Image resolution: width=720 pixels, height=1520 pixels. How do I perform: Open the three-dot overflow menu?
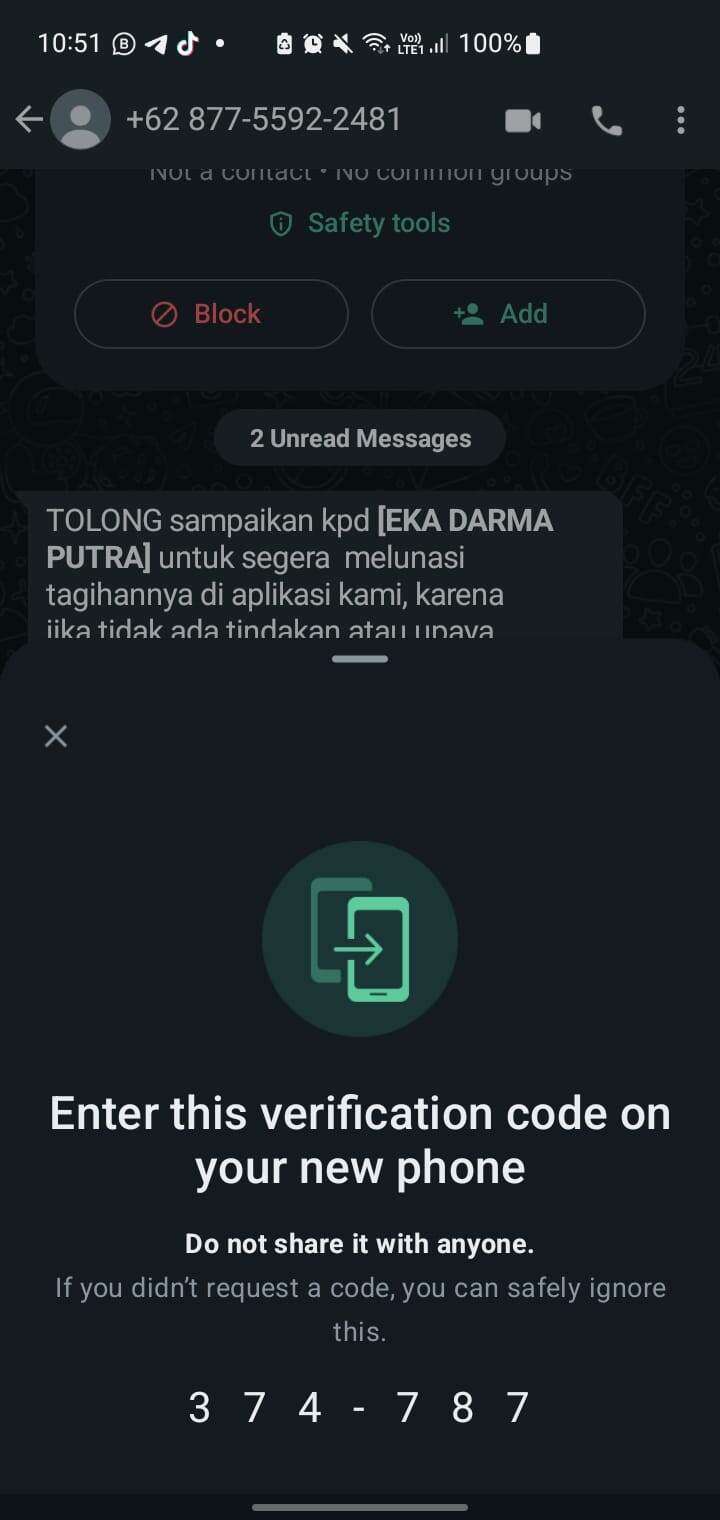tap(681, 121)
